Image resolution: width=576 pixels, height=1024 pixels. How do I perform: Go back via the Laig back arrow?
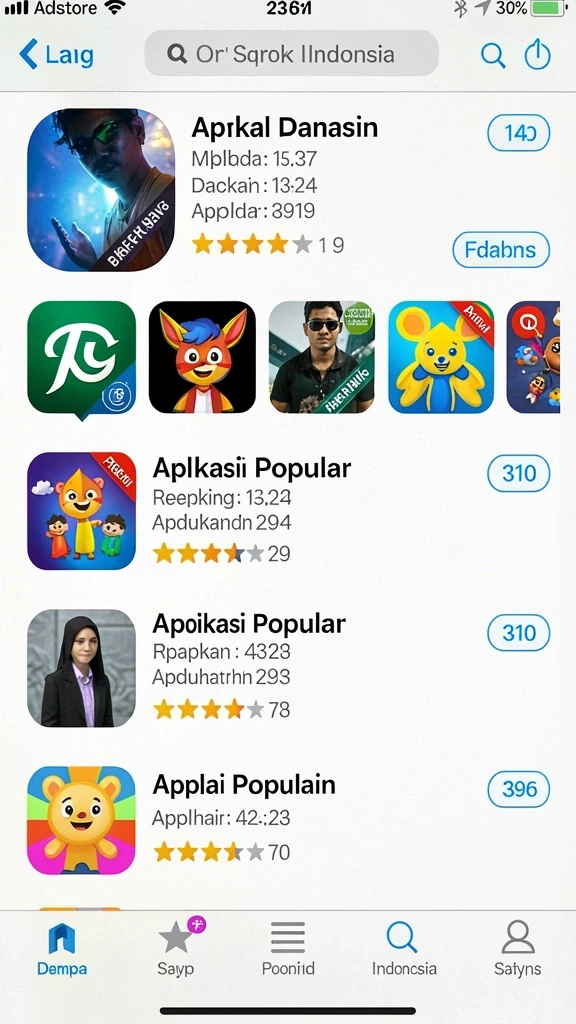[56, 54]
